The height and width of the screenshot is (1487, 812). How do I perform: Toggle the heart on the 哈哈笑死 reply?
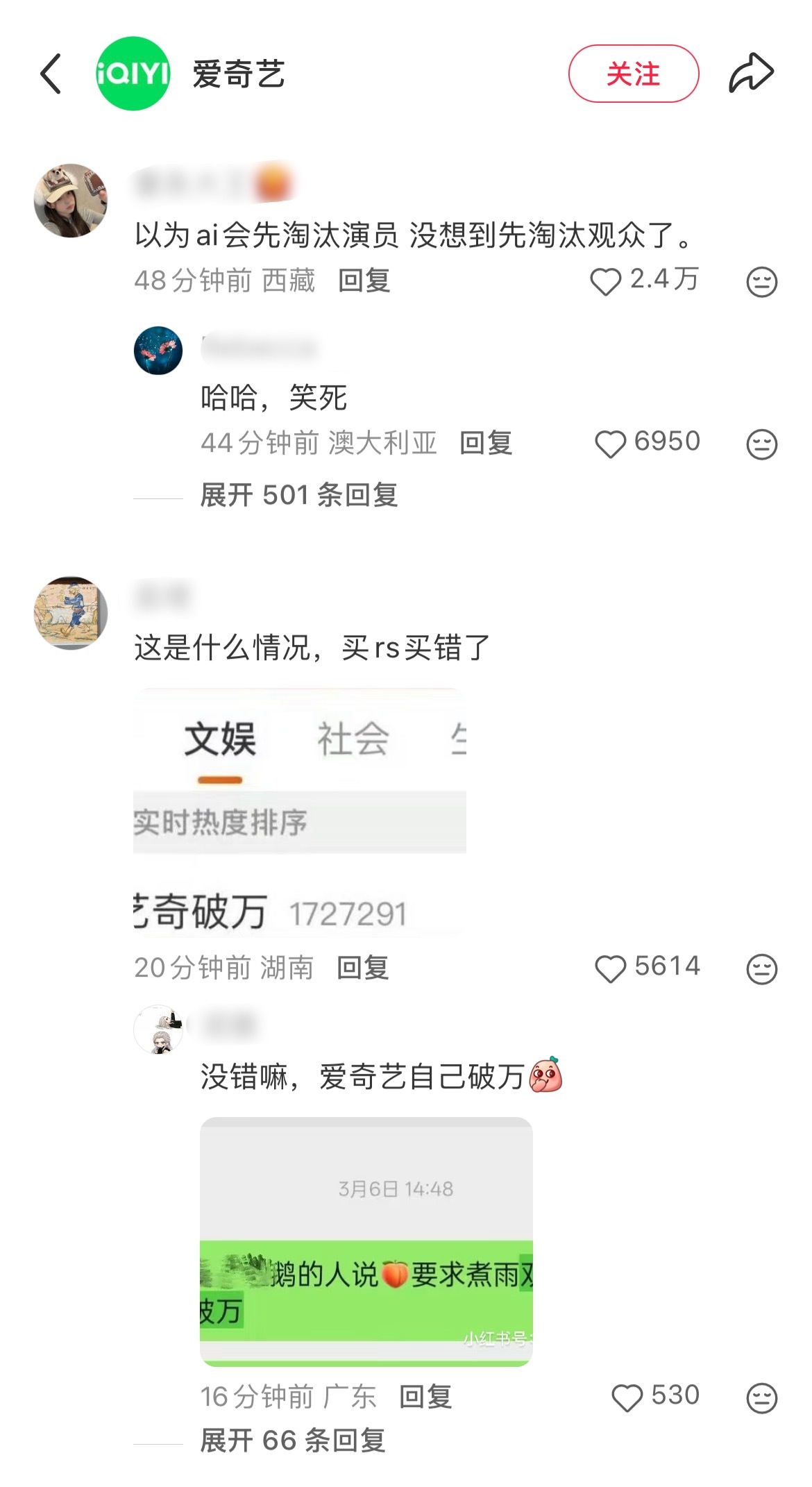614,442
